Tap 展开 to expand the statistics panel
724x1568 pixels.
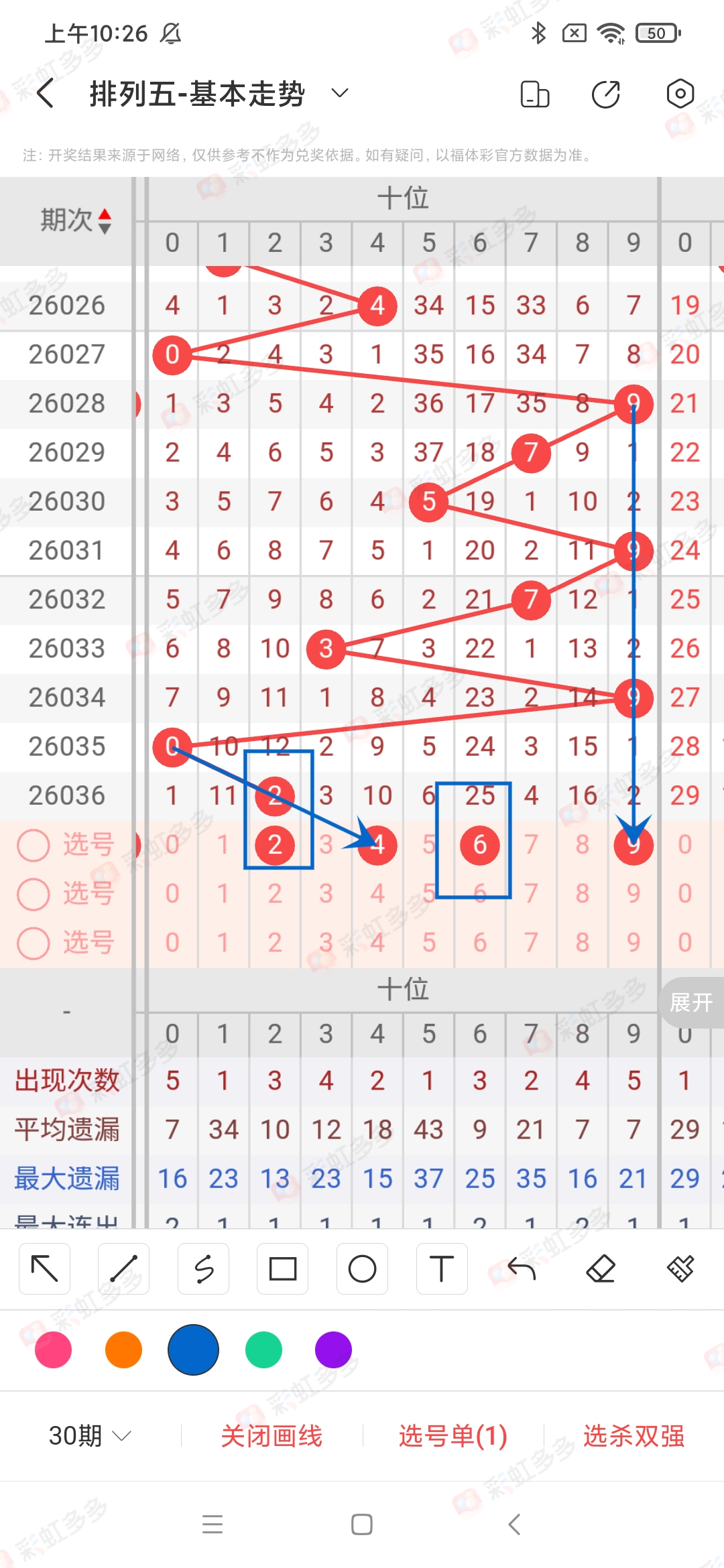[691, 1003]
